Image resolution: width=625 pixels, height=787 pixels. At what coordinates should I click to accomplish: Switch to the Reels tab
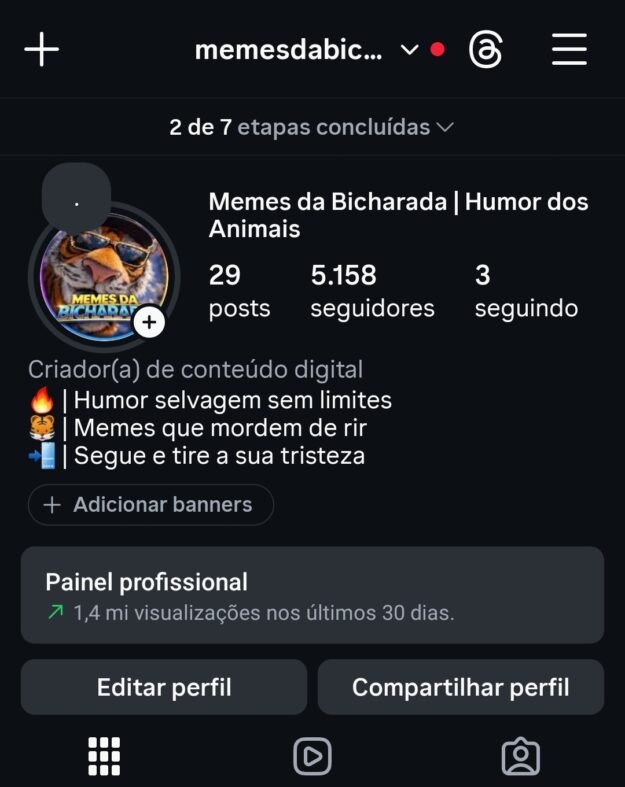(312, 757)
